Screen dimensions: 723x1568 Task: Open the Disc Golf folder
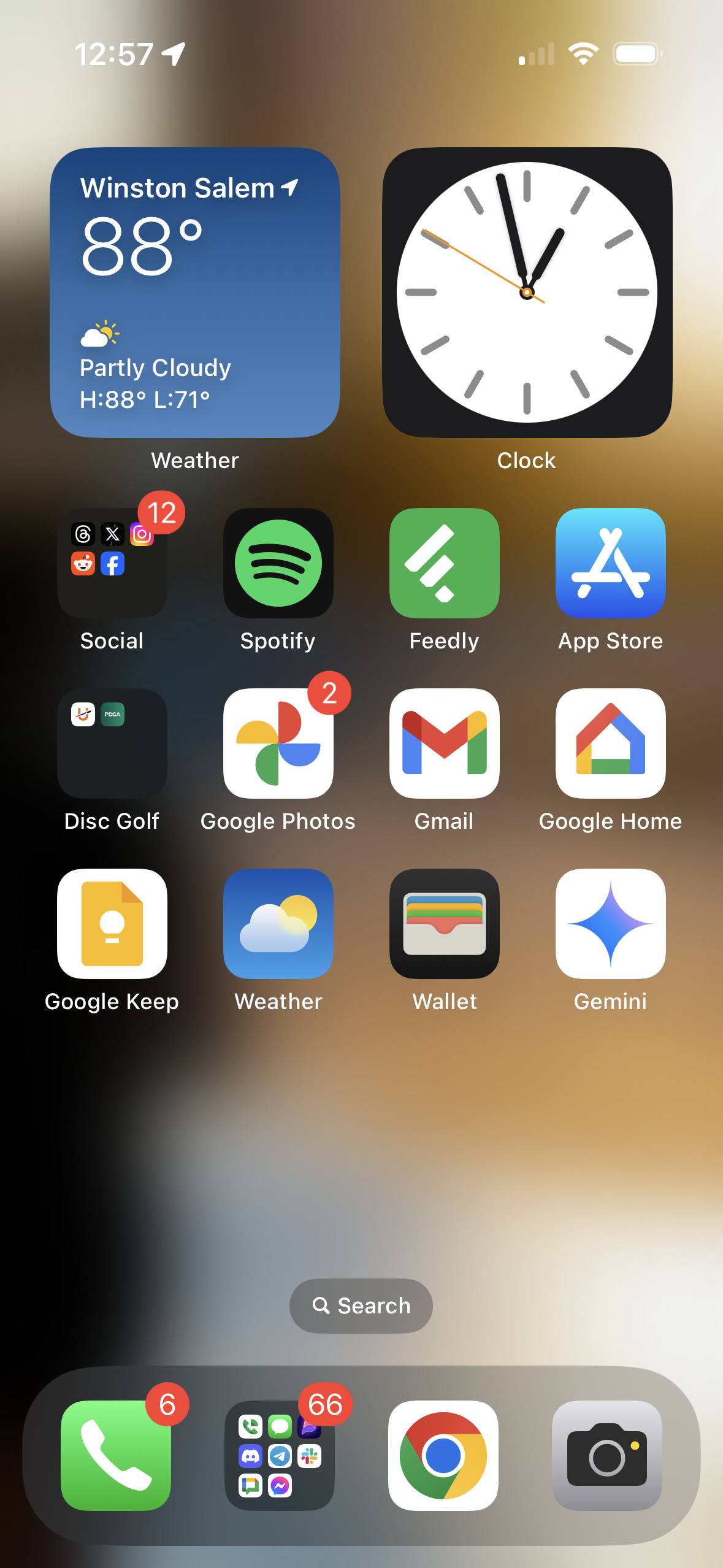click(112, 743)
